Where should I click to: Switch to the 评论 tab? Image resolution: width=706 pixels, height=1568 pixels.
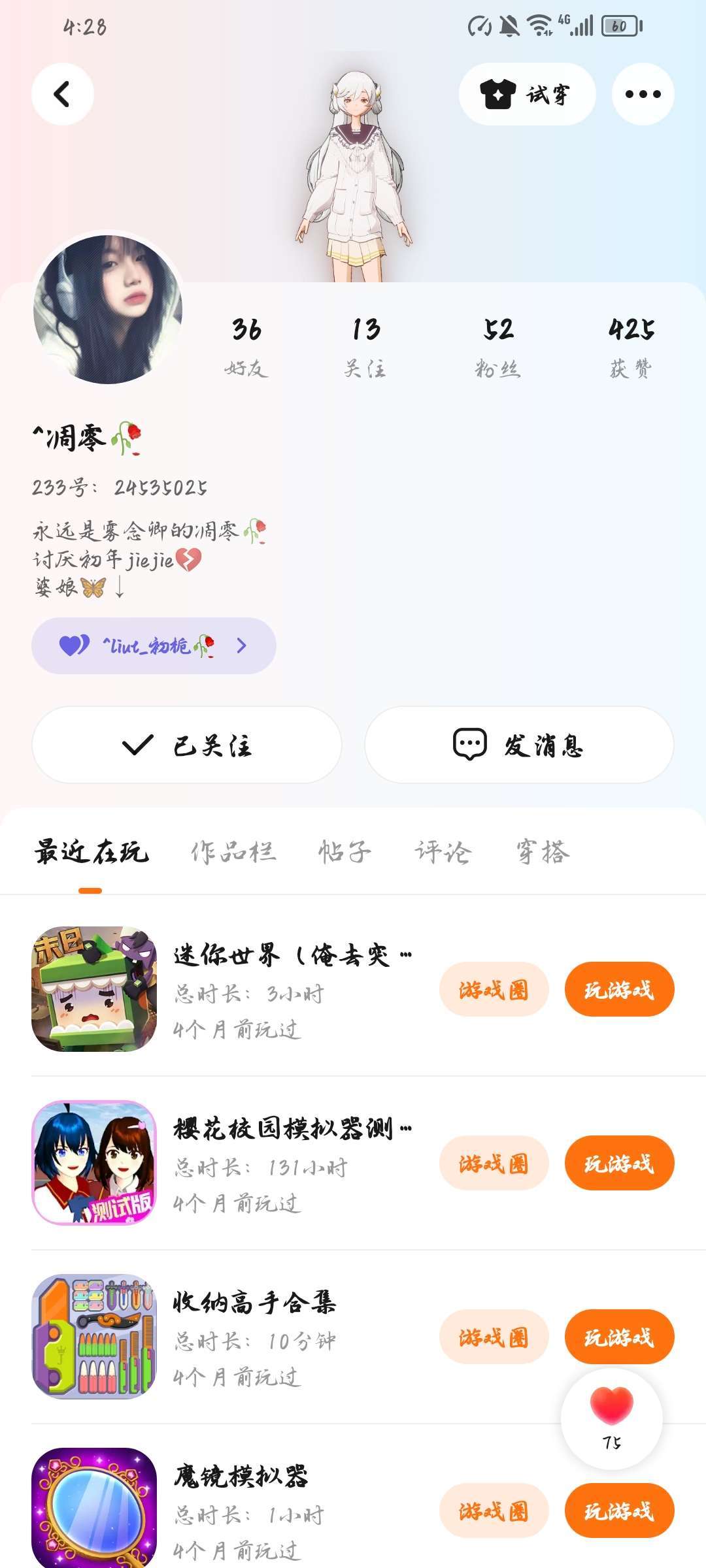443,852
